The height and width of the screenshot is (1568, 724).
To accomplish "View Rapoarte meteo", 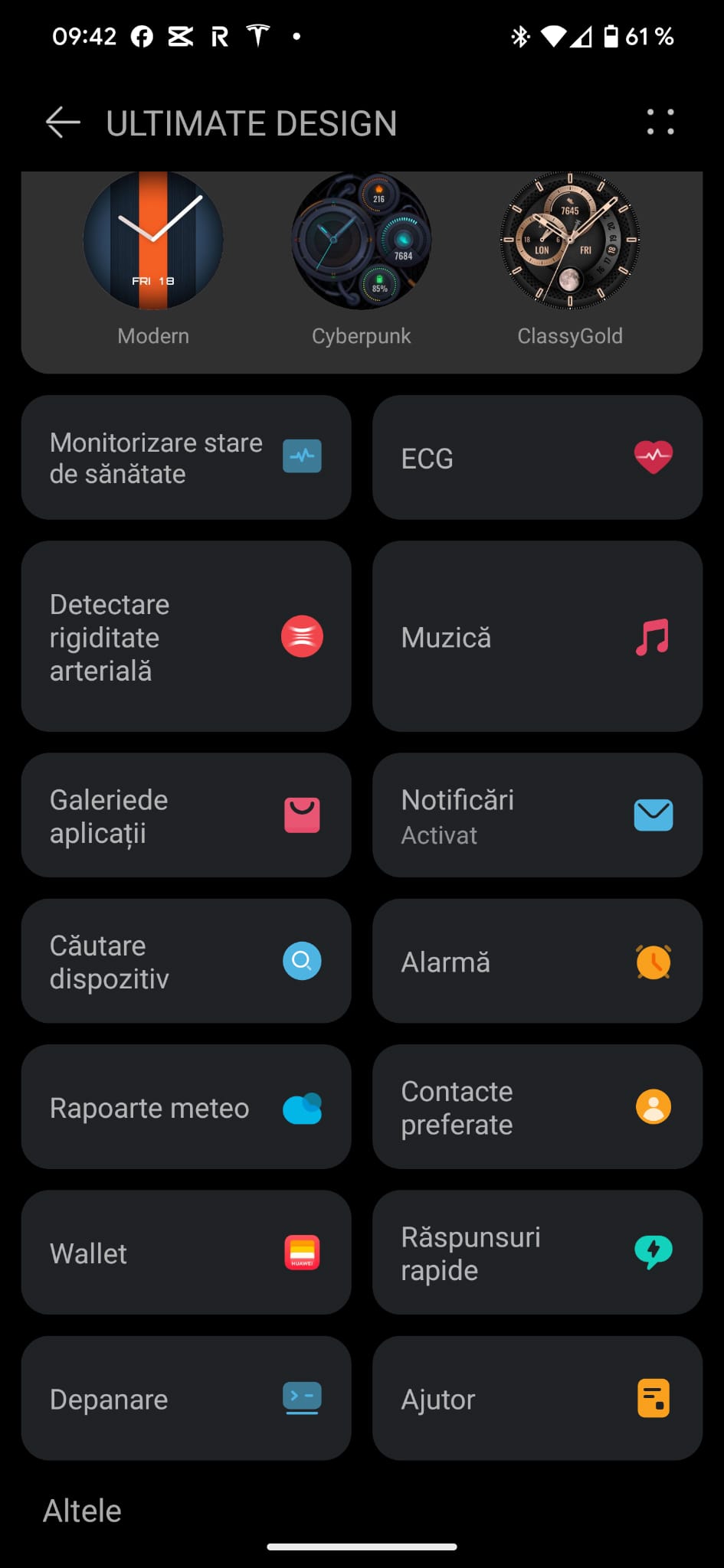I will (186, 1107).
